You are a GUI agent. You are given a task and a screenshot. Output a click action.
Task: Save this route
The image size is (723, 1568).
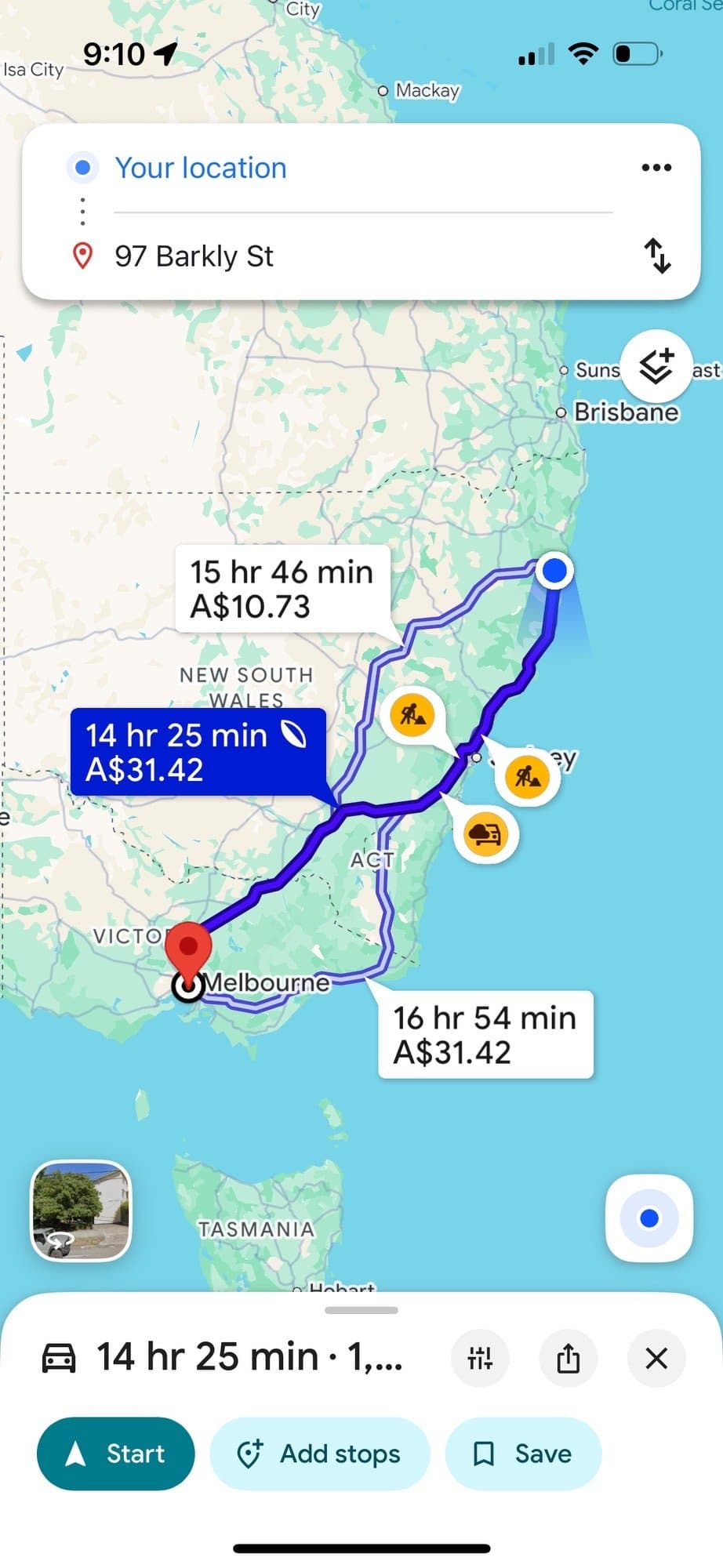click(x=523, y=1454)
